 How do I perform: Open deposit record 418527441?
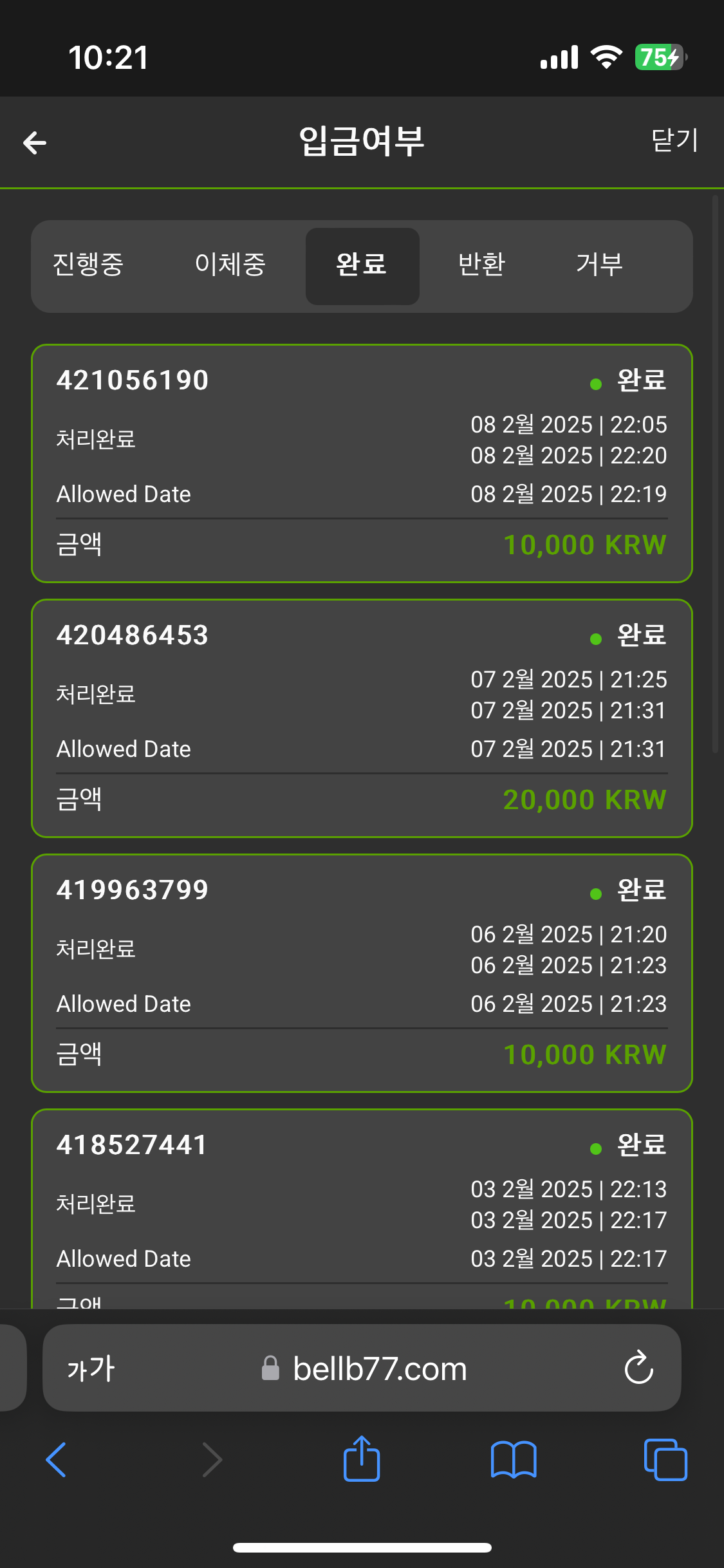coord(362,1210)
